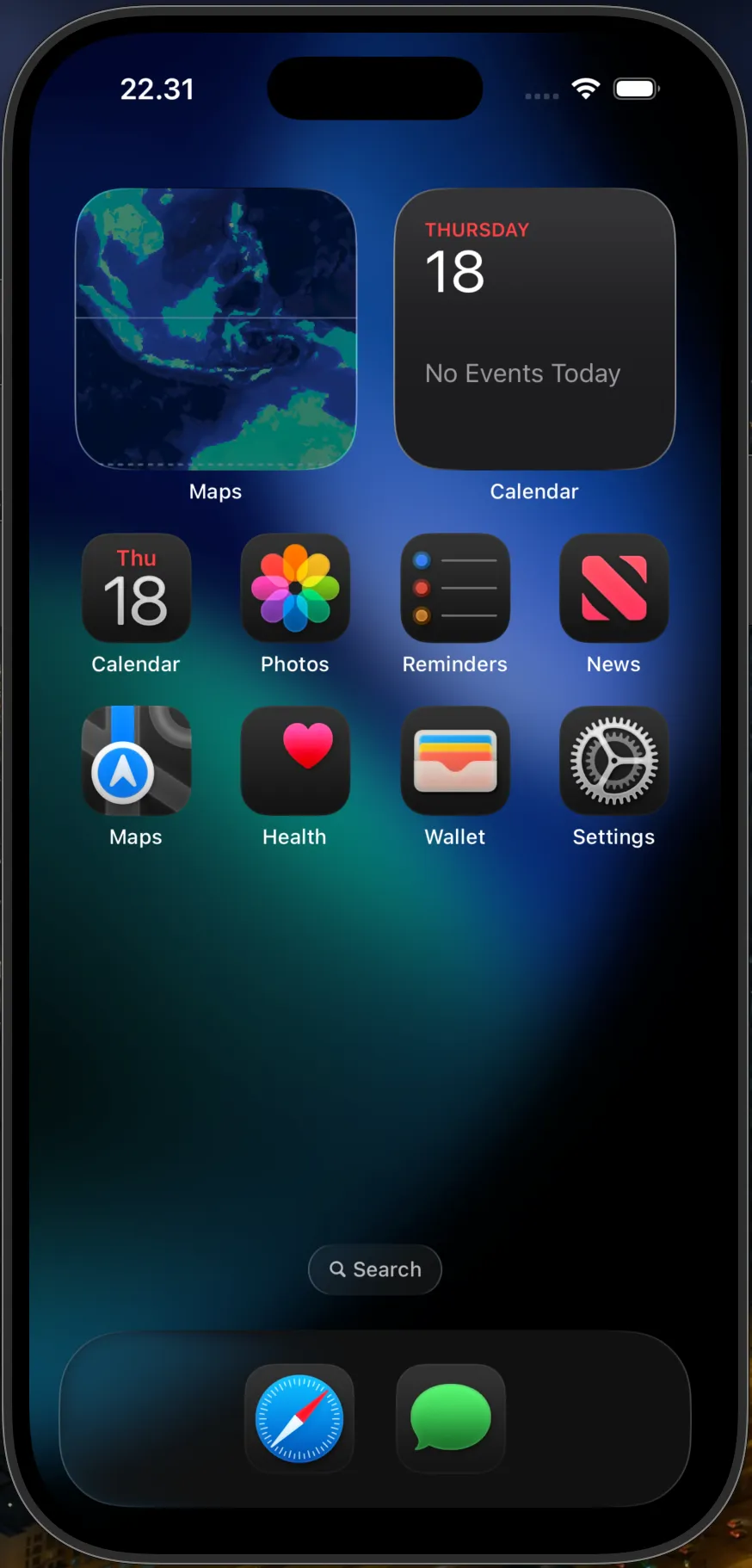Launch the Health app
Image resolution: width=752 pixels, height=1568 pixels.
(295, 761)
